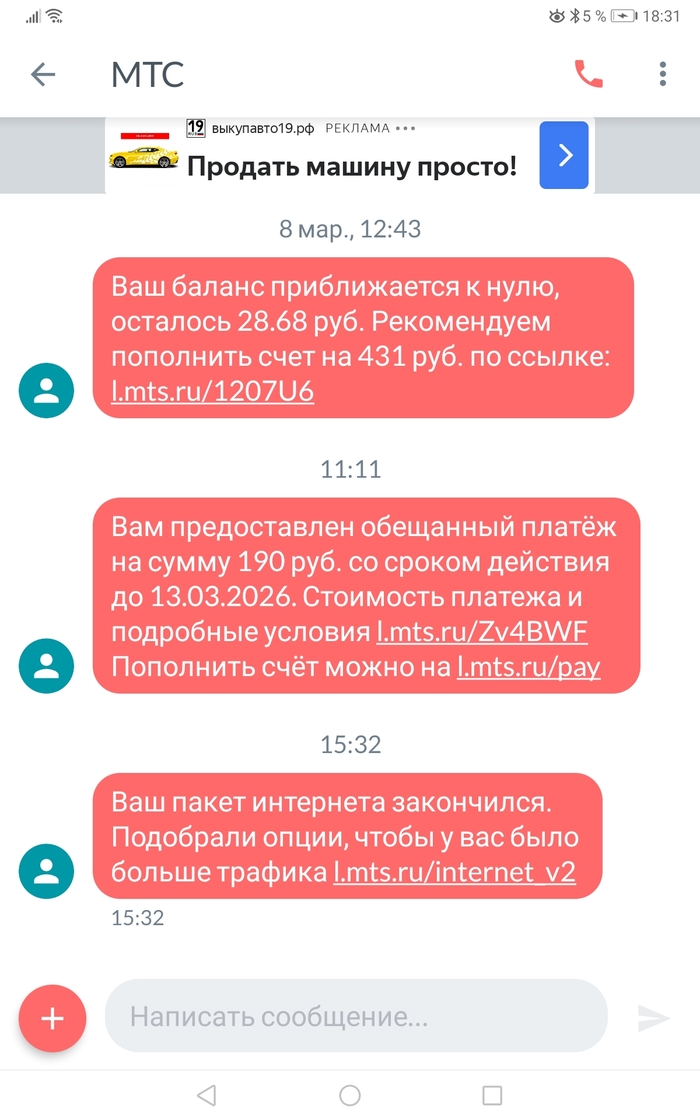Image resolution: width=700 pixels, height=1120 pixels.
Task: Open the l.mts.ru/1207U6 link
Action: click(x=212, y=392)
